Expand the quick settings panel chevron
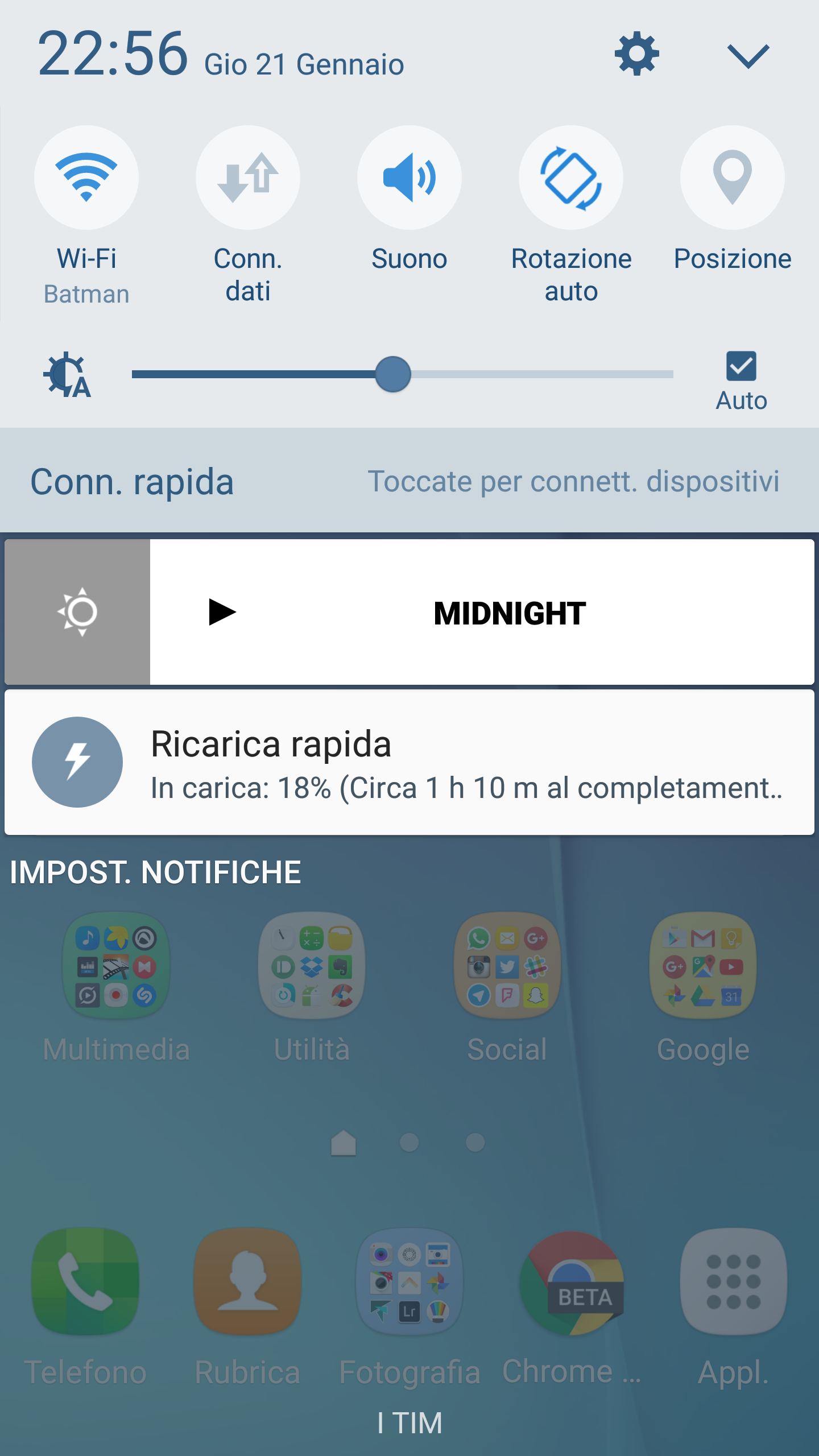Image resolution: width=819 pixels, height=1456 pixels. click(x=748, y=56)
